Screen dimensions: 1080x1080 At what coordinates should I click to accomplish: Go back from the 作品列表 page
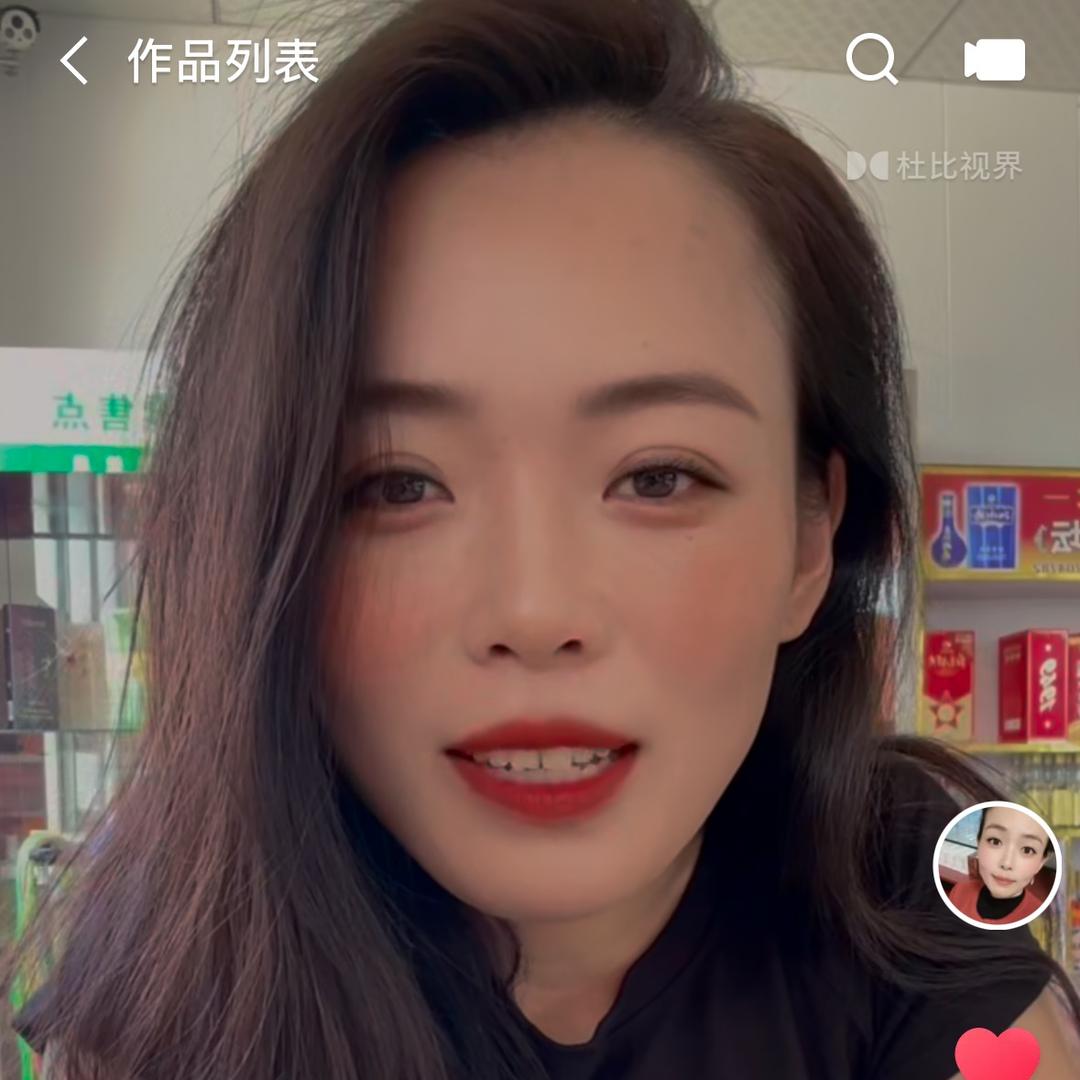tap(74, 61)
